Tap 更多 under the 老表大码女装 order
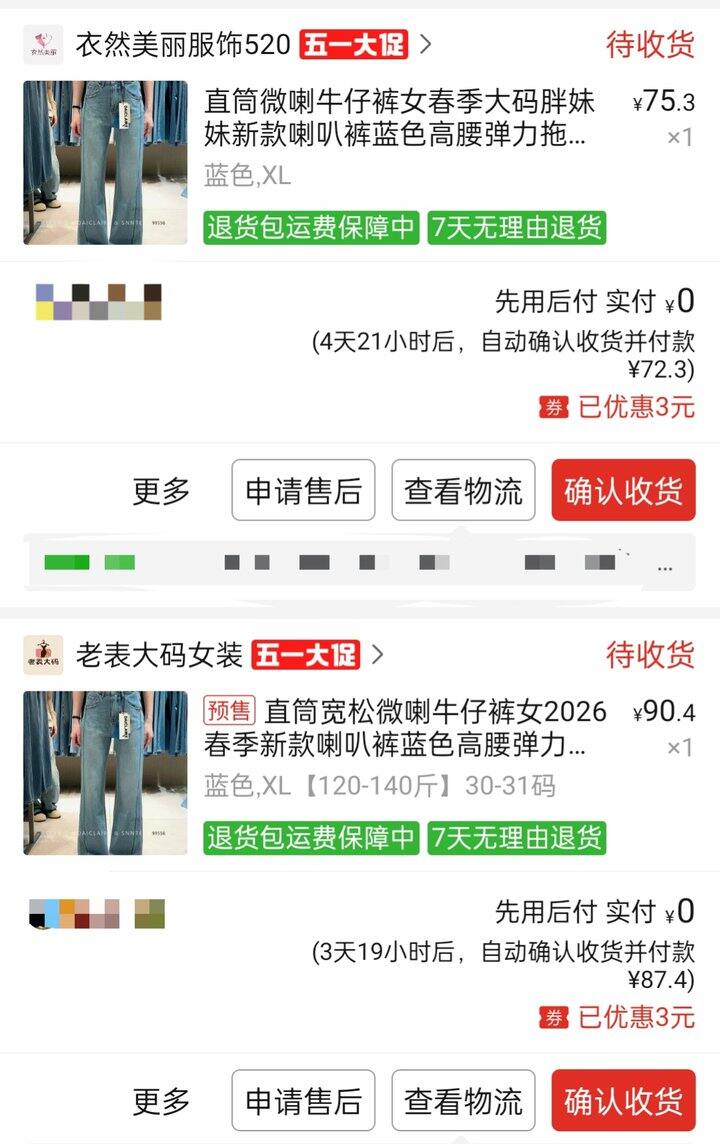 coord(161,1101)
